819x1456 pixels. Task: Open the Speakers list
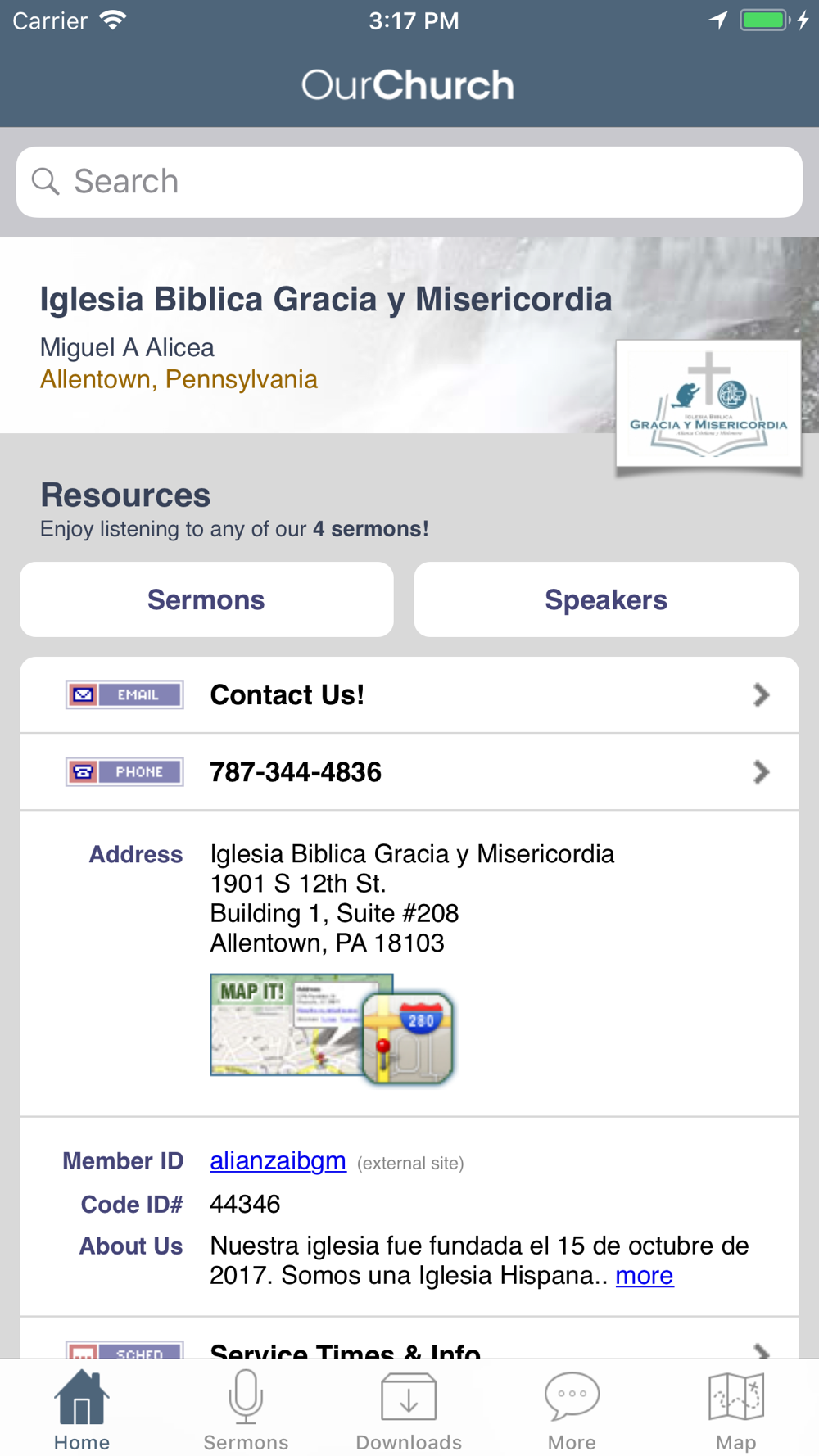coord(606,599)
